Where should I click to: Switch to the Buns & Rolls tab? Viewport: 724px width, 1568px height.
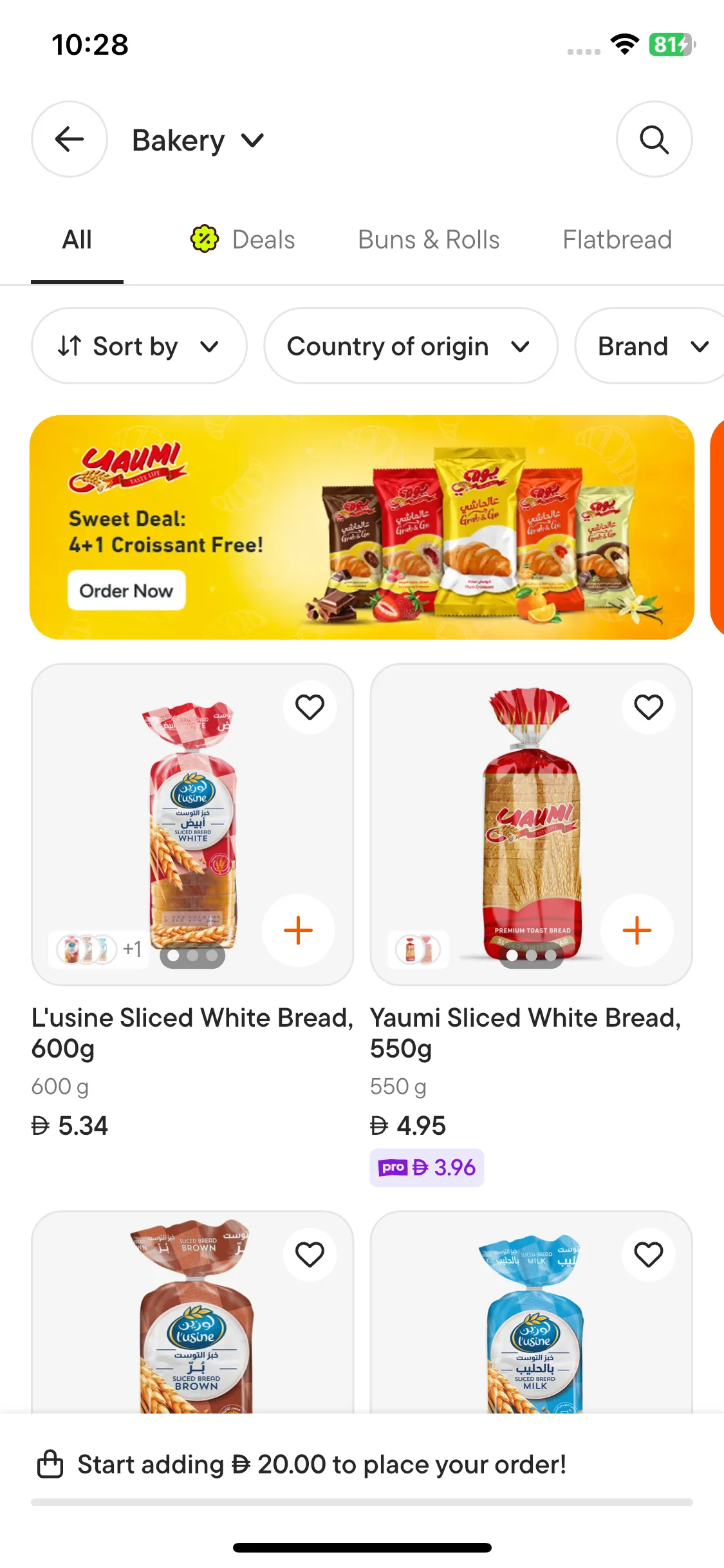tap(429, 239)
